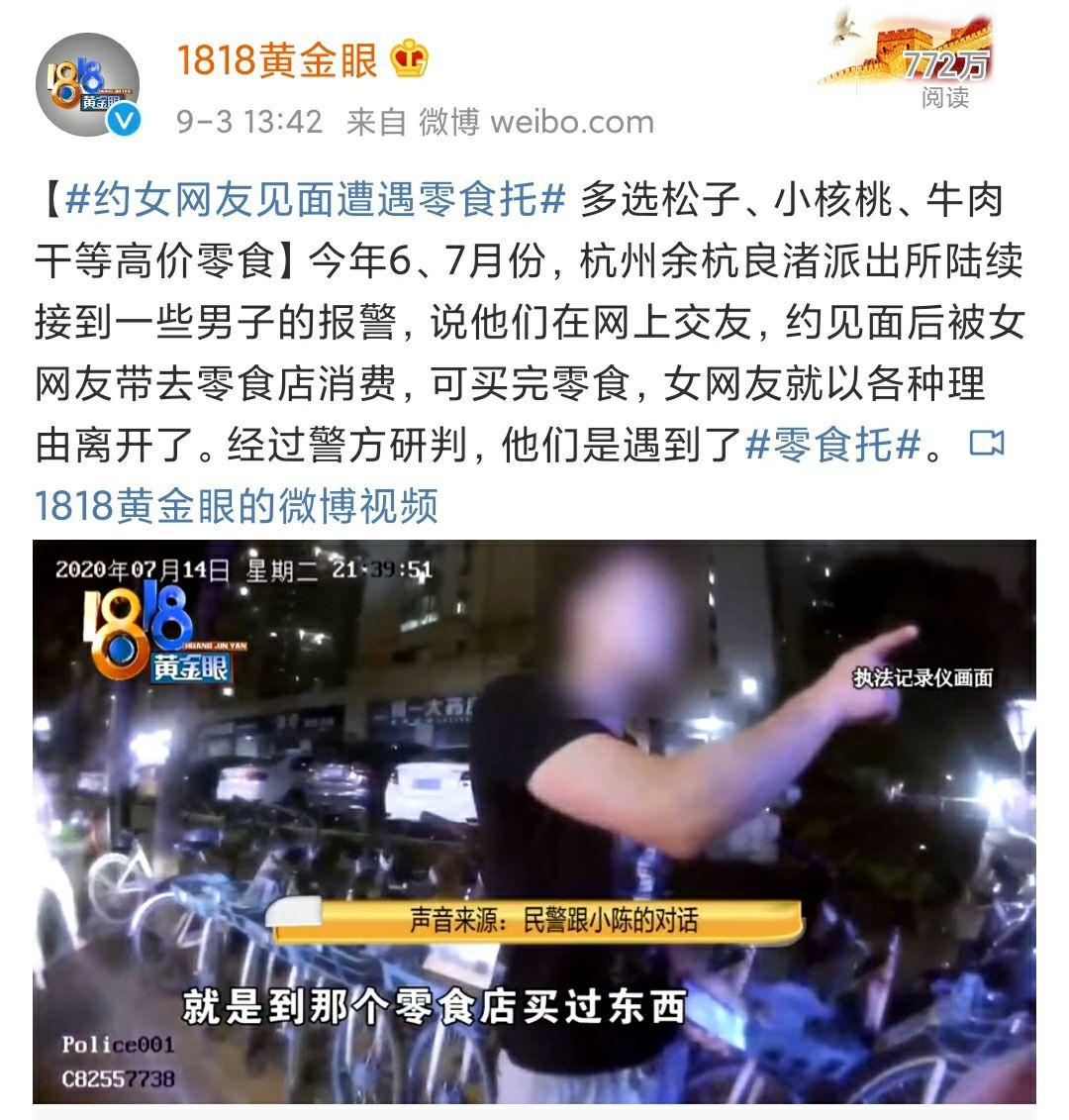Open the 1818黄金眼 account name

pyautogui.click(x=277, y=61)
